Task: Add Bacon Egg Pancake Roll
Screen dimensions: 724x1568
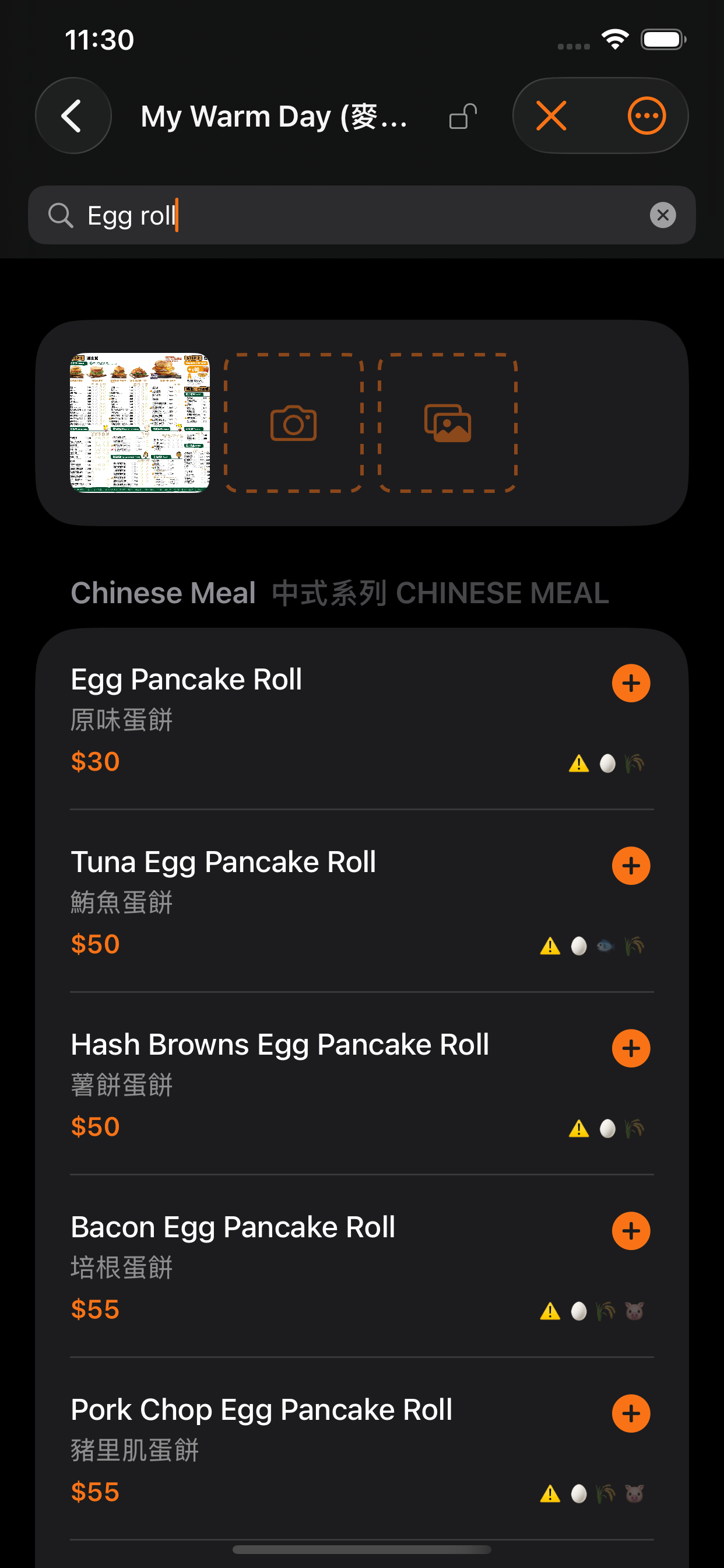Action: (x=631, y=1231)
